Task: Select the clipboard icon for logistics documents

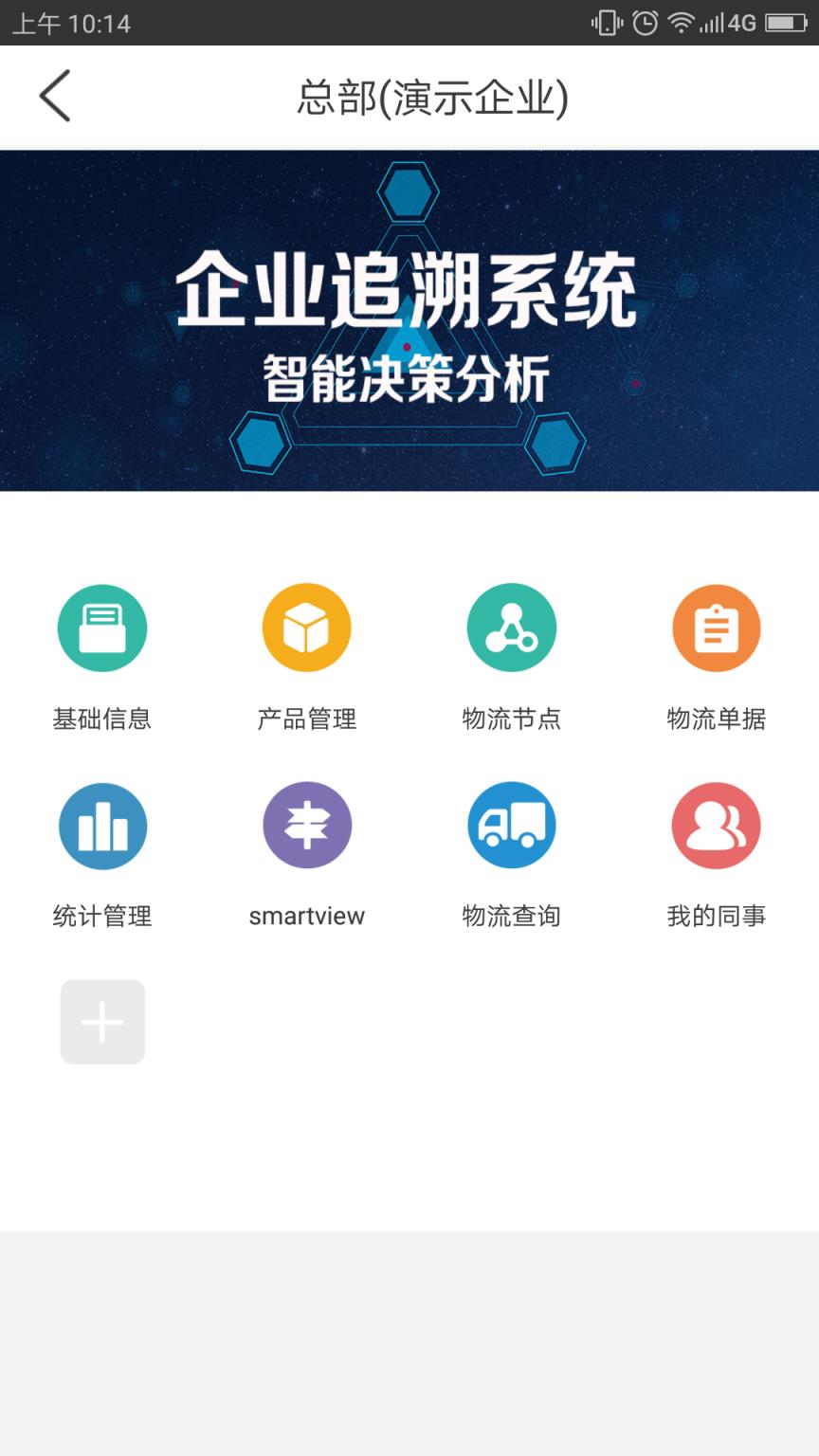Action: click(x=717, y=628)
